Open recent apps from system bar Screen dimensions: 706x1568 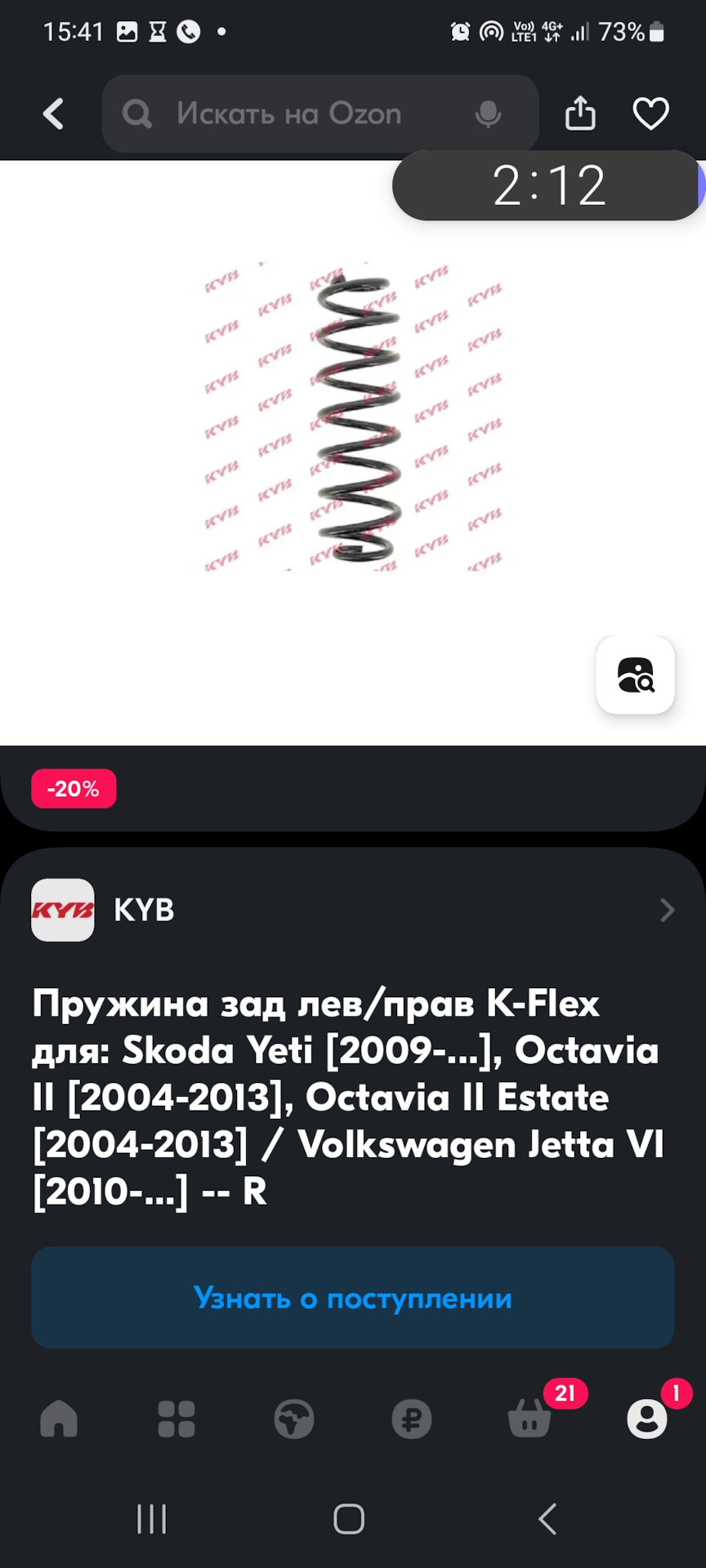click(x=152, y=1519)
